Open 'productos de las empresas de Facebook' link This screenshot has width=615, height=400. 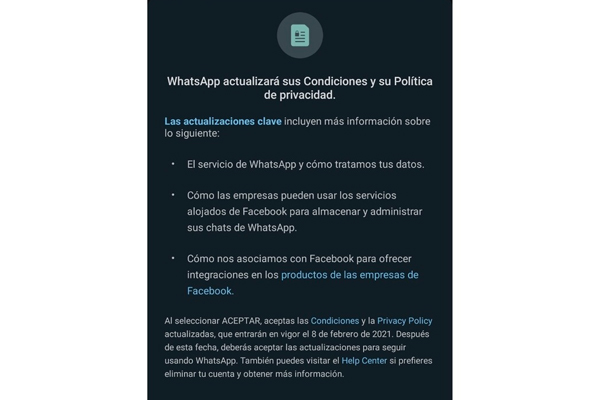click(349, 274)
